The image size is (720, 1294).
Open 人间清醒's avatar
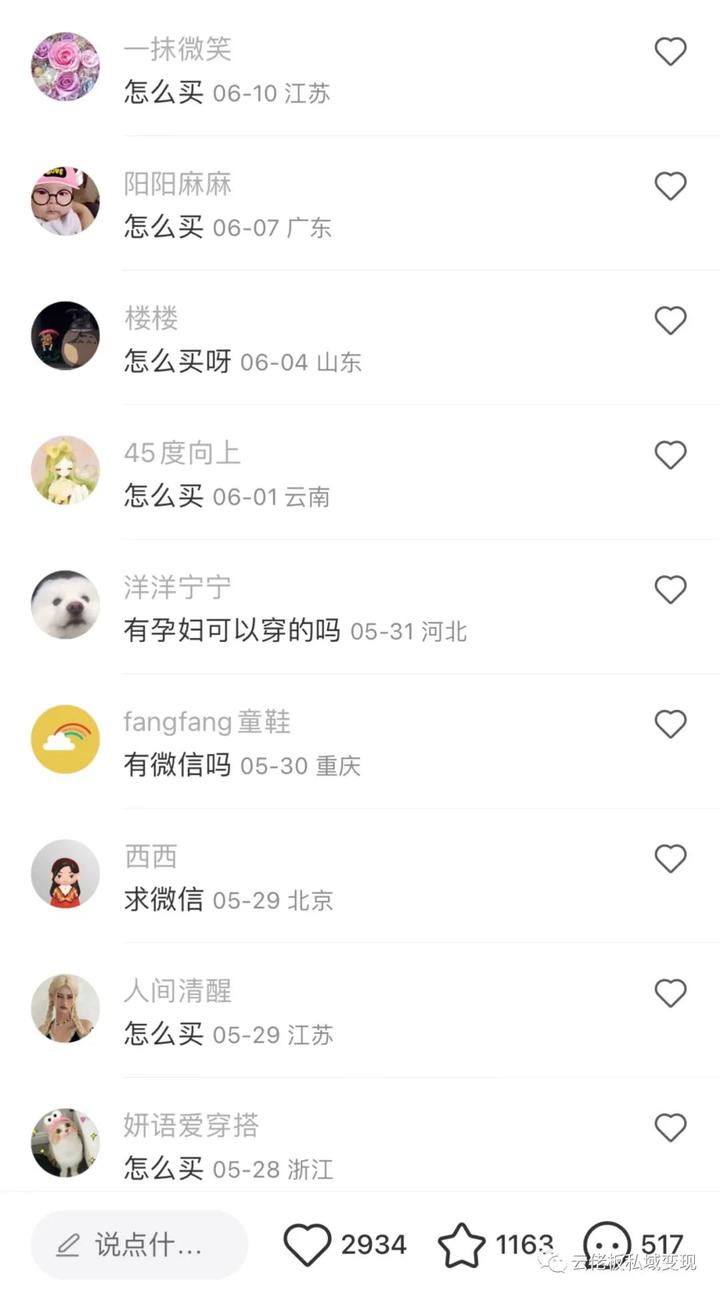[x=65, y=1008]
